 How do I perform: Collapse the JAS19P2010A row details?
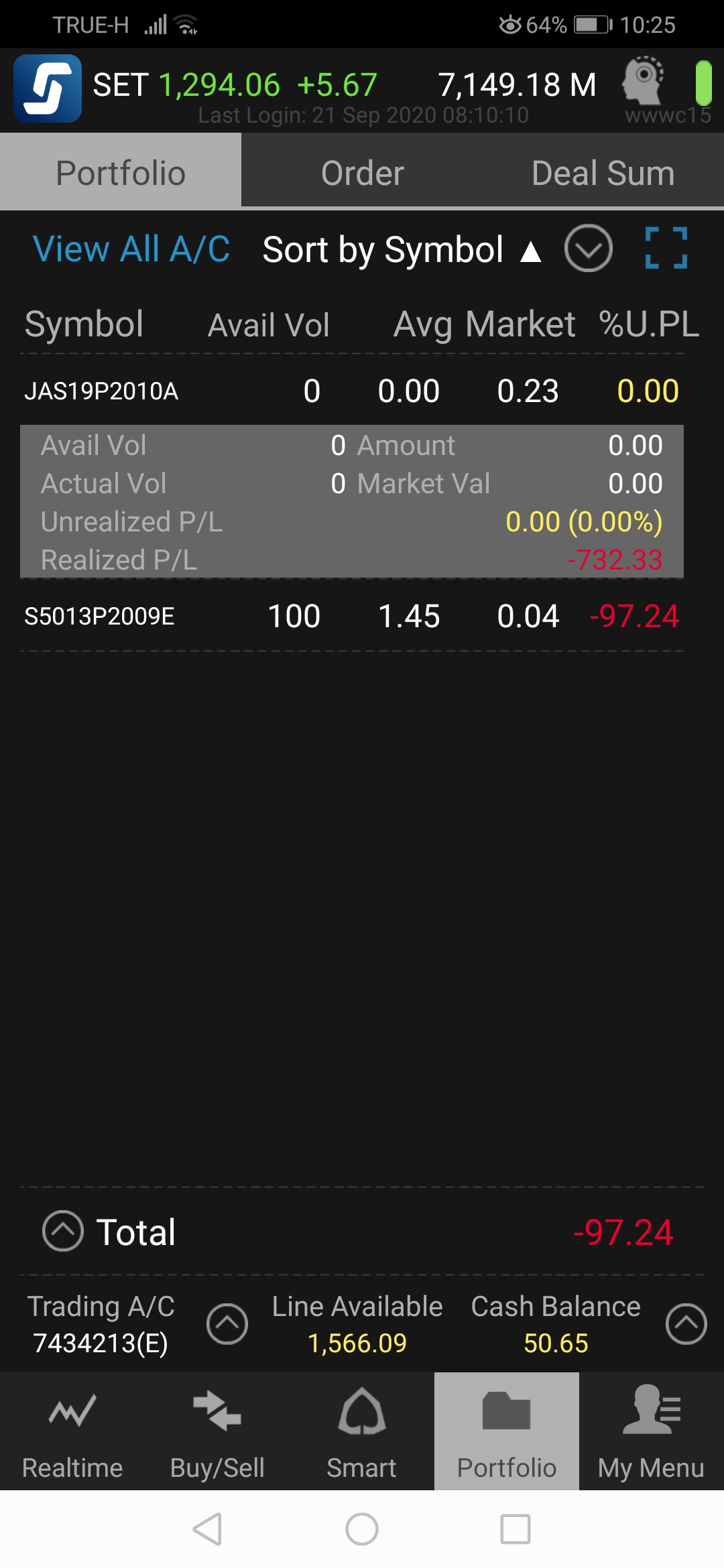click(x=352, y=391)
